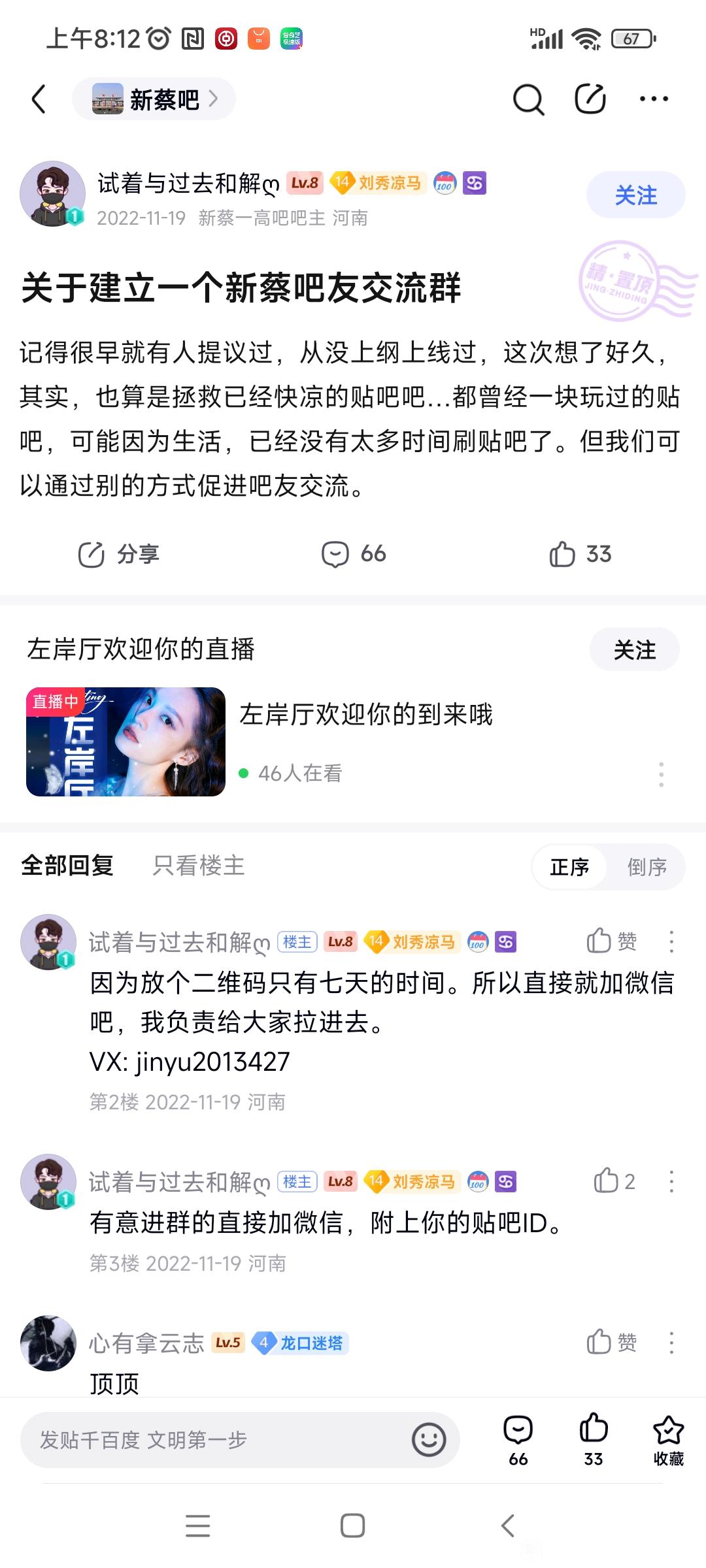Open more options for the 3rd floor reply
The image size is (706, 1568).
pos(671,1181)
